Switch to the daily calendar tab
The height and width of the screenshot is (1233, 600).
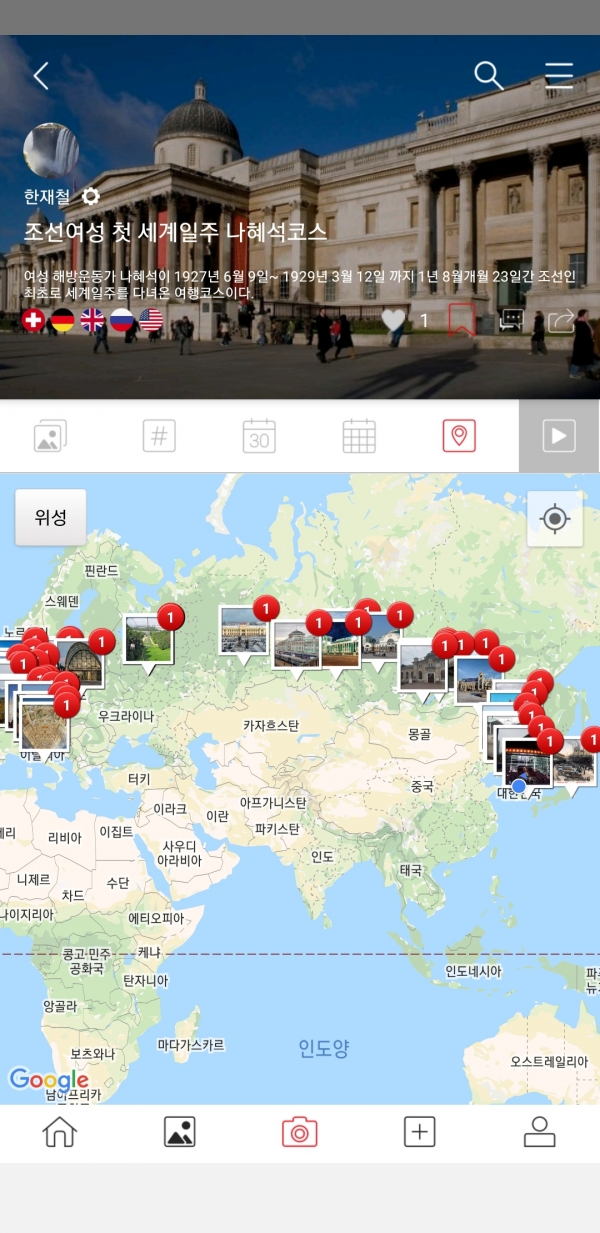259,436
